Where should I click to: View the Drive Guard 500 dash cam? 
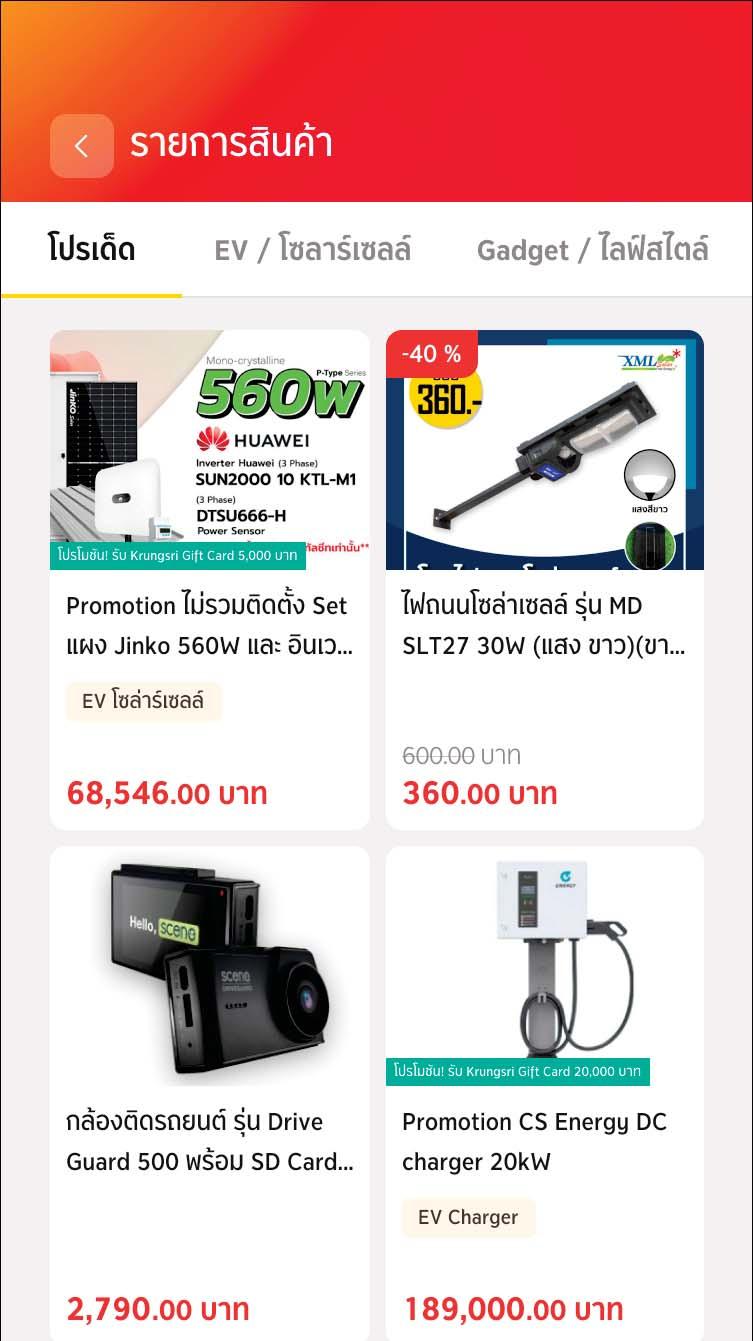pos(209,1093)
